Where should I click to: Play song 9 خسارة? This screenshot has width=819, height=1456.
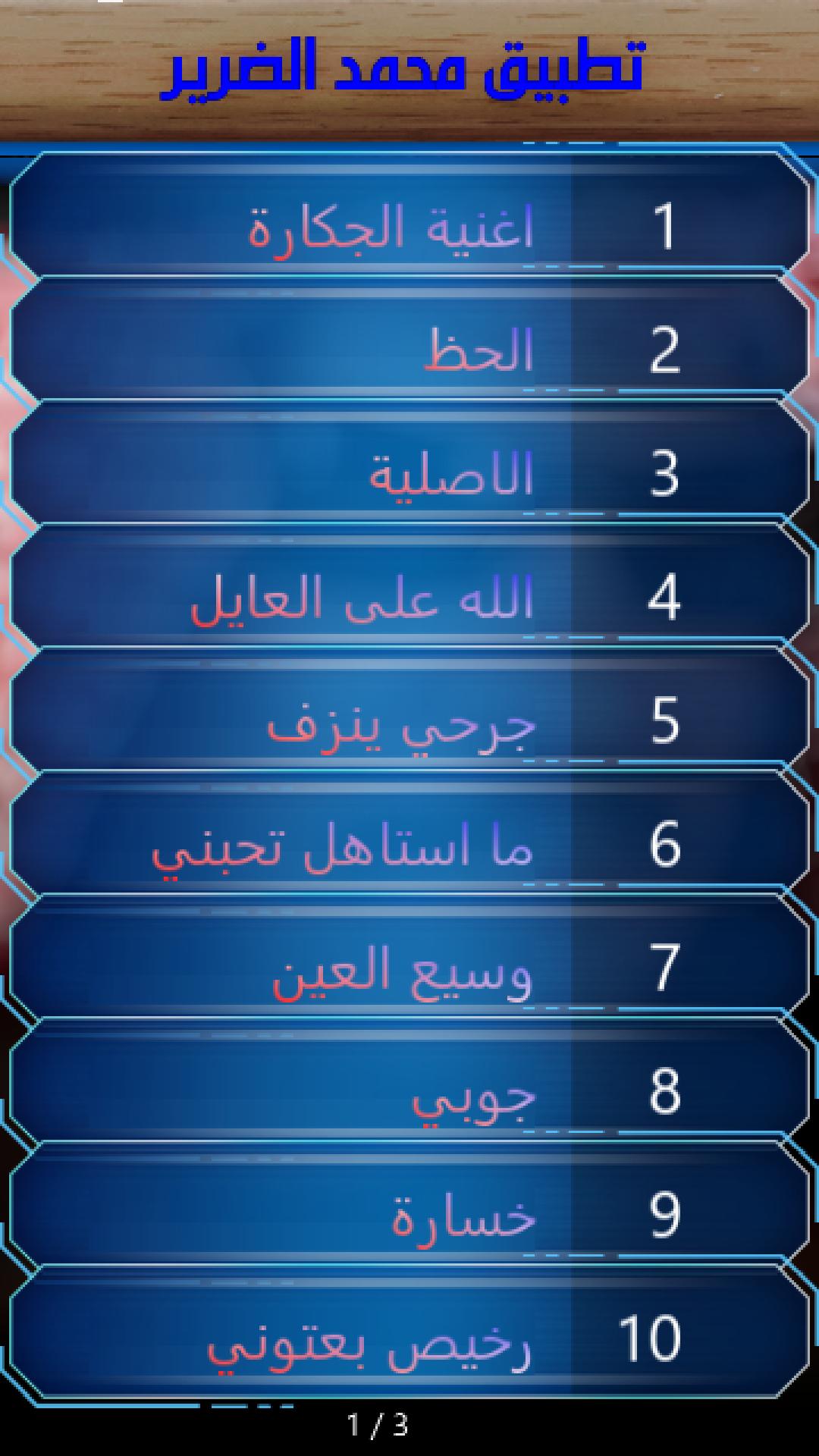409,1213
